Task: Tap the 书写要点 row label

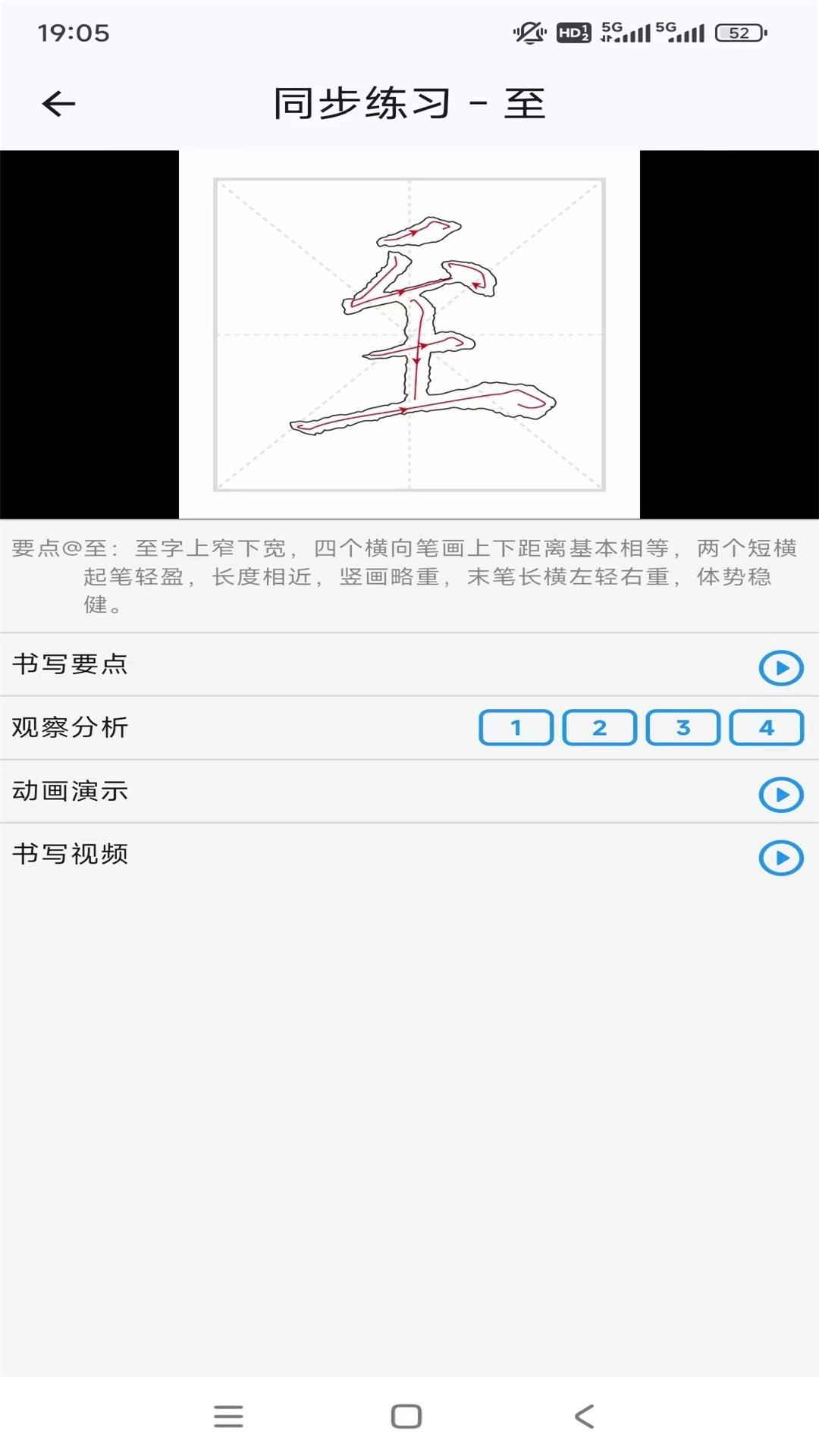Action: [69, 666]
